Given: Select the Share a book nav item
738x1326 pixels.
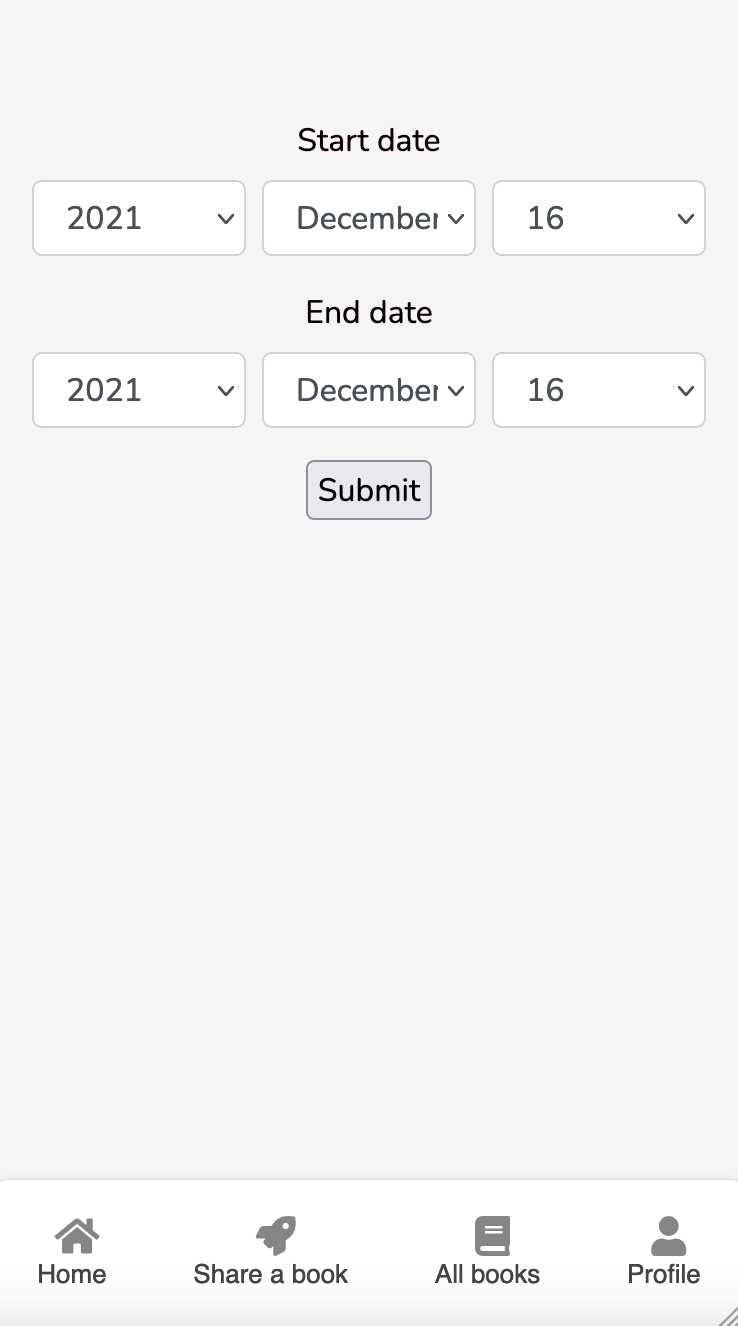Looking at the screenshot, I should click(x=271, y=1274).
